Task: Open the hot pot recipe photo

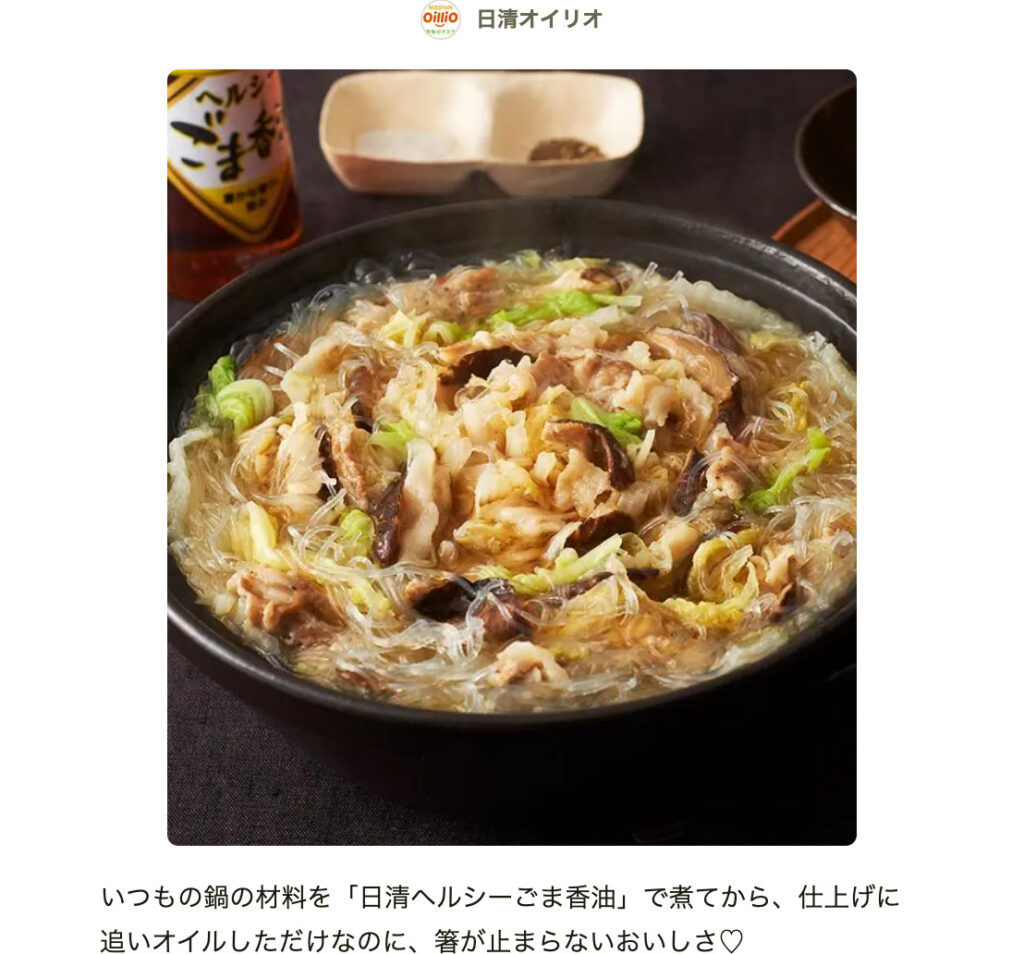Action: tap(511, 457)
